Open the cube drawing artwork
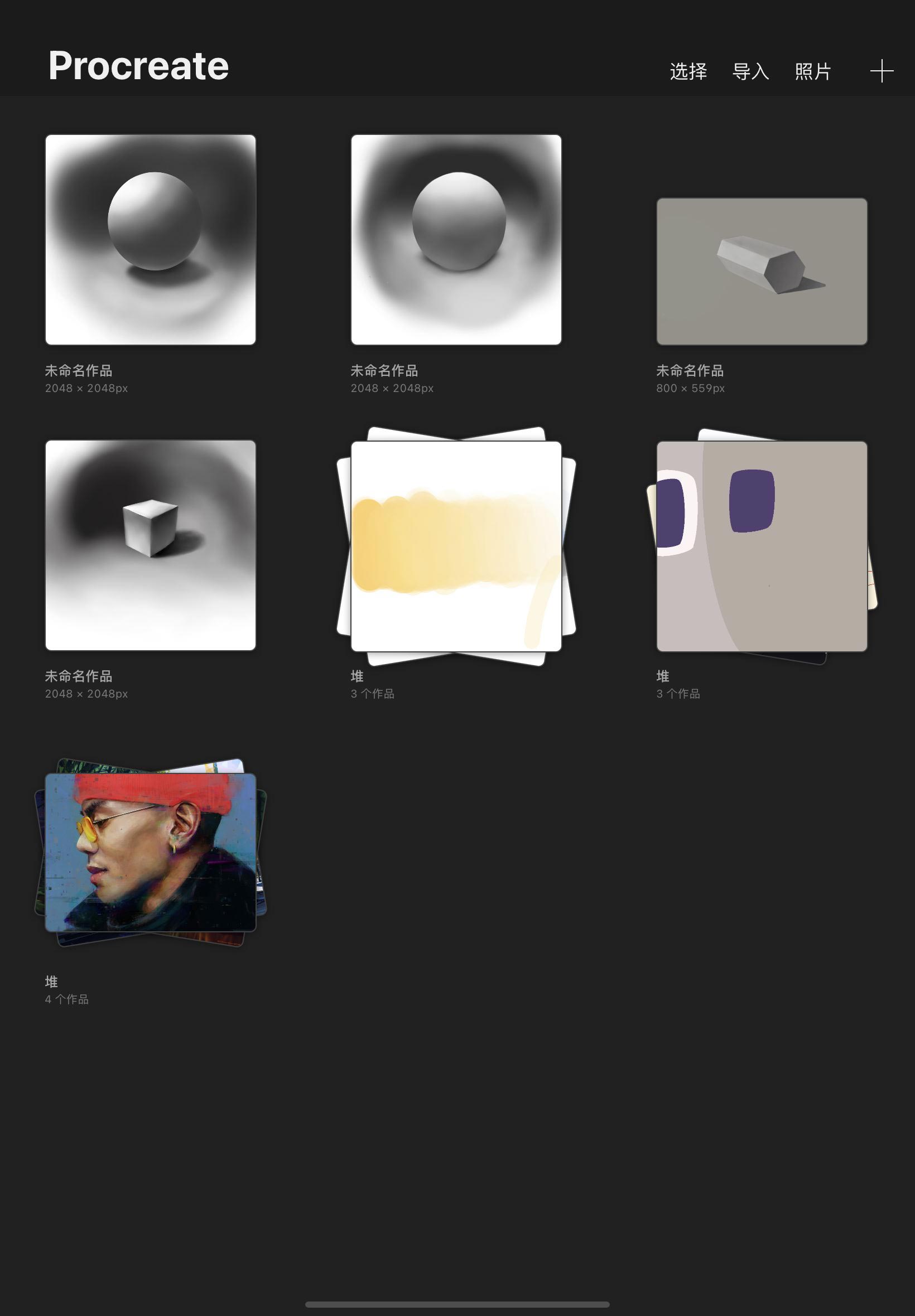 point(151,545)
